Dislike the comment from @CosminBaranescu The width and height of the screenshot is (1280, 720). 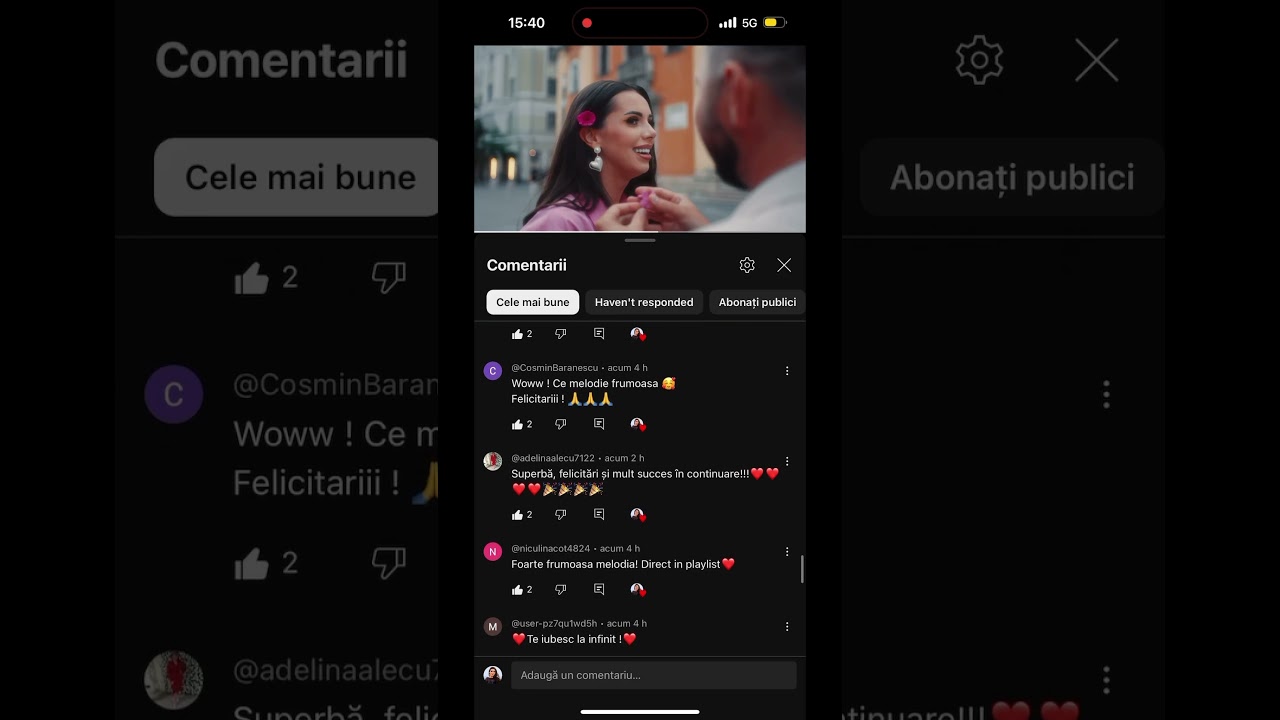pos(560,424)
